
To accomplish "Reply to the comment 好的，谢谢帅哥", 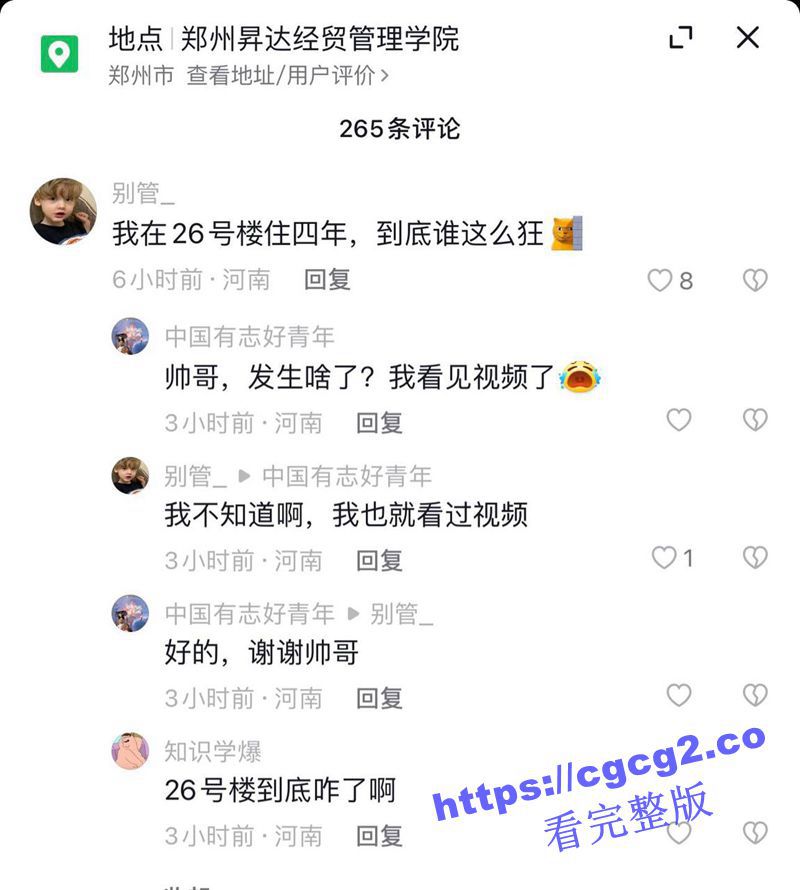I will click(x=379, y=698).
